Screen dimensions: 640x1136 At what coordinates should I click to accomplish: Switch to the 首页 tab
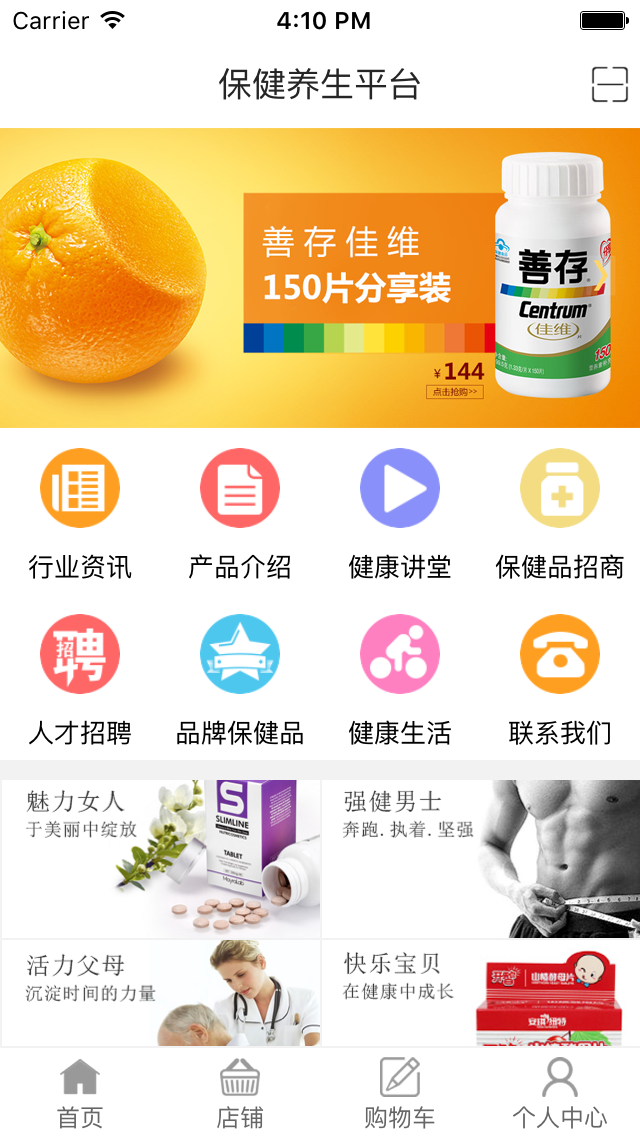(x=80, y=1092)
